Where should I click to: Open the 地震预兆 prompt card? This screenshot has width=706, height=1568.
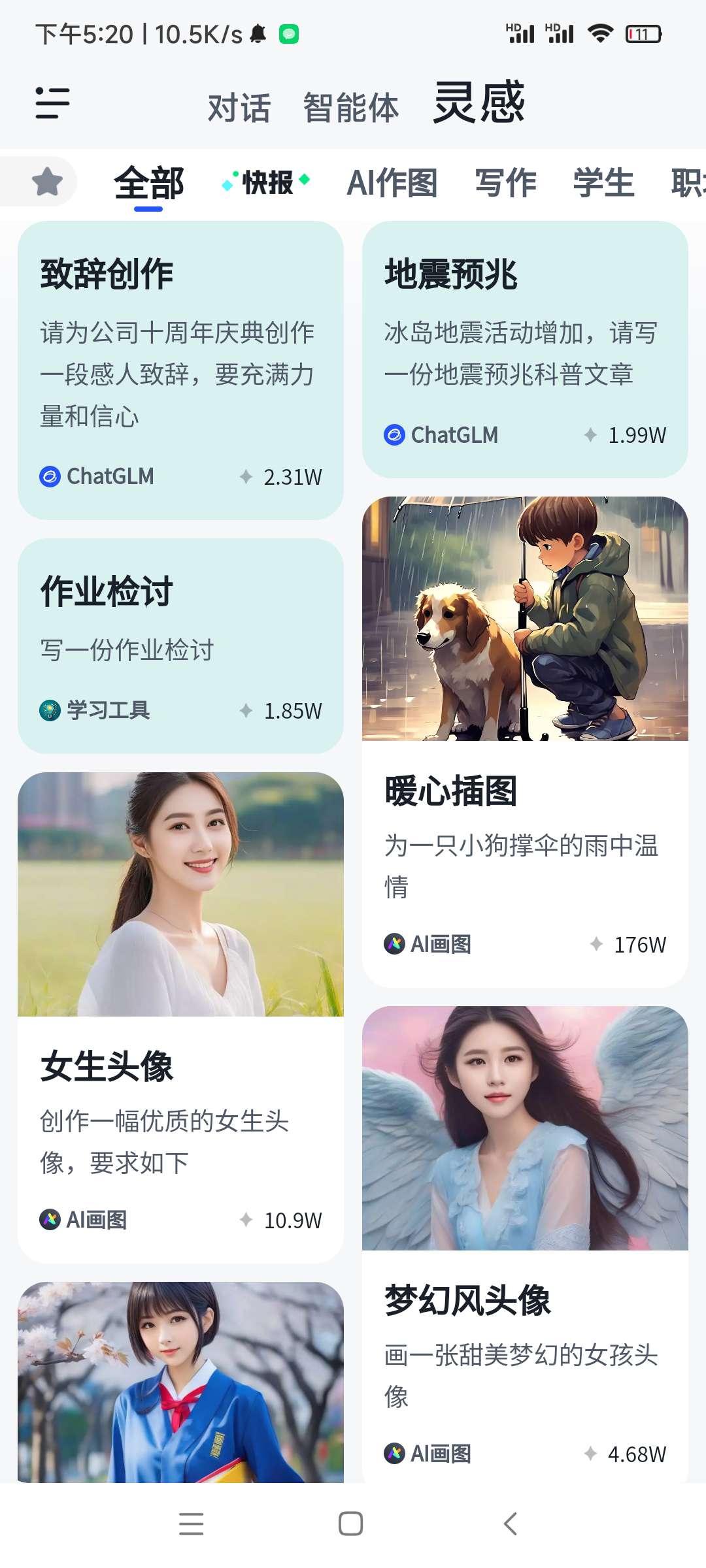pos(525,349)
